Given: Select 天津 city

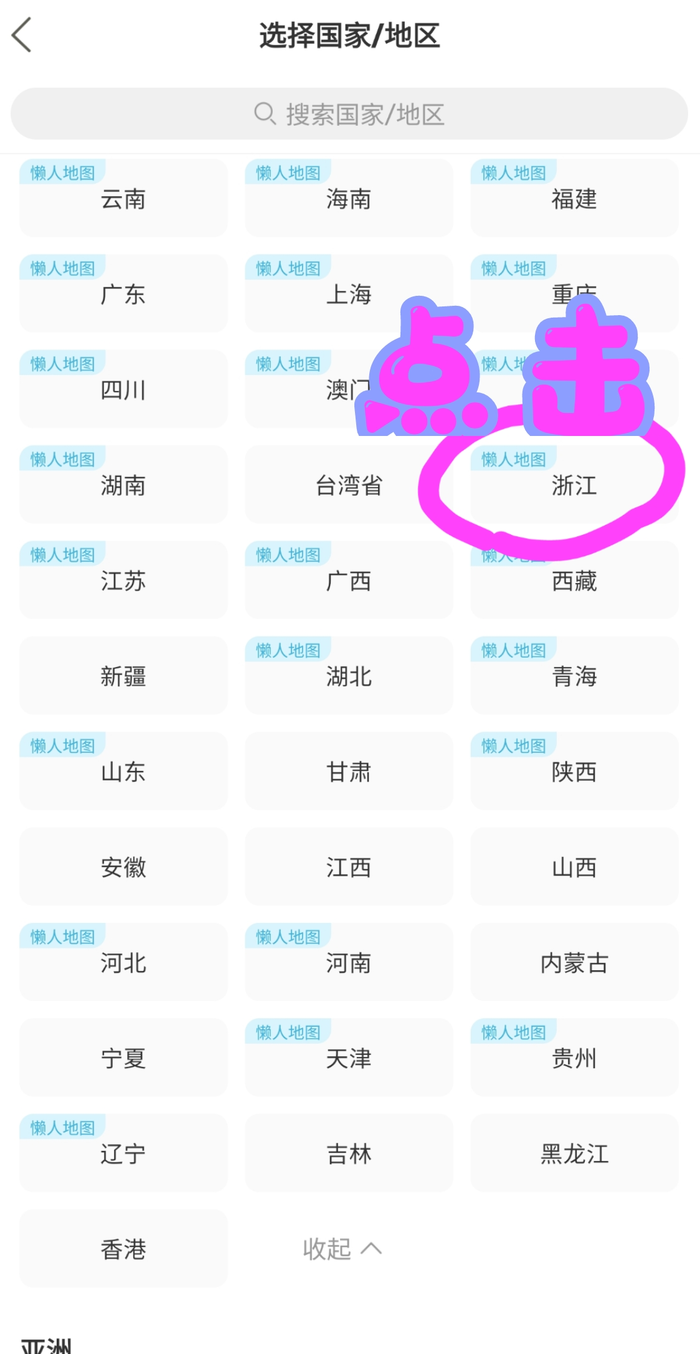Looking at the screenshot, I should [x=348, y=1058].
